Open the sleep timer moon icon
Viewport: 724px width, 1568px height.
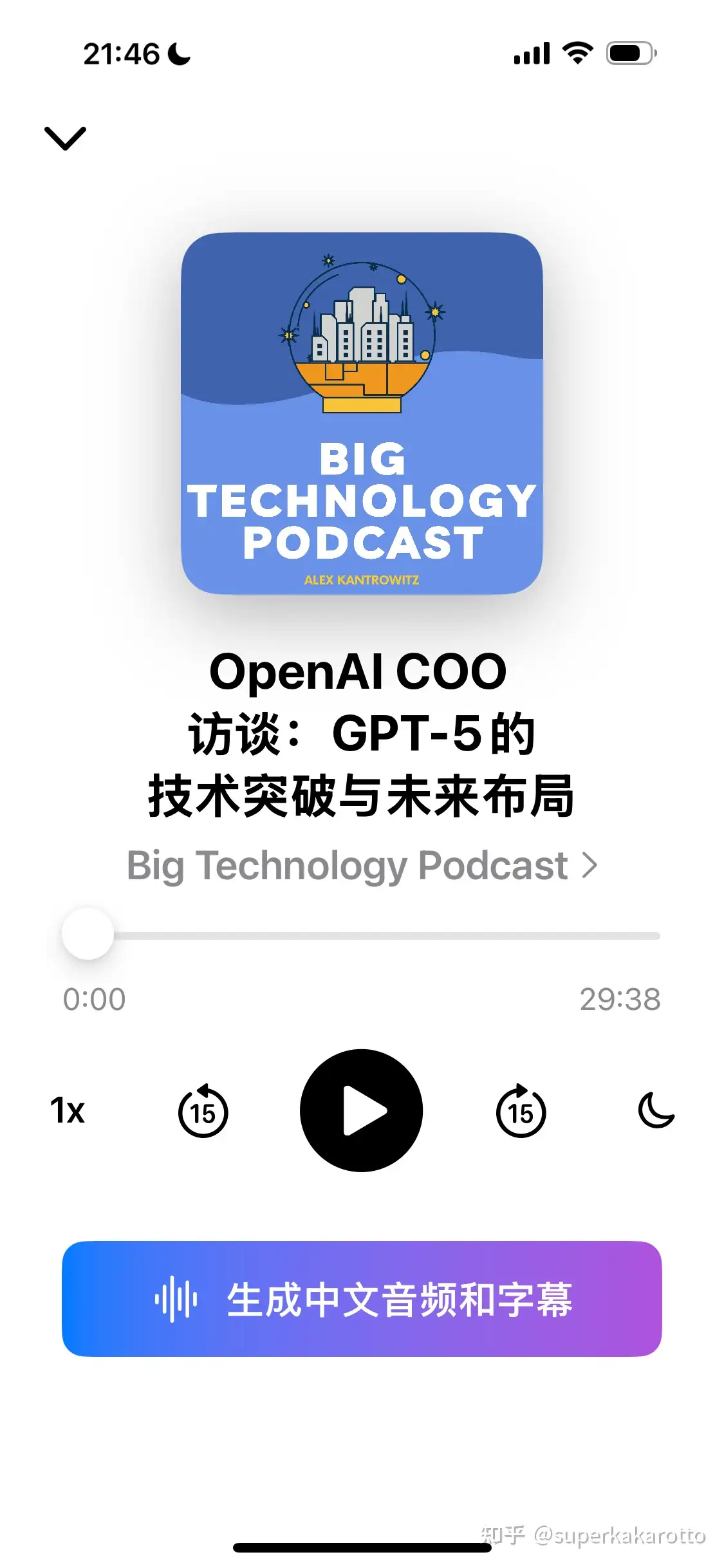click(x=655, y=1110)
